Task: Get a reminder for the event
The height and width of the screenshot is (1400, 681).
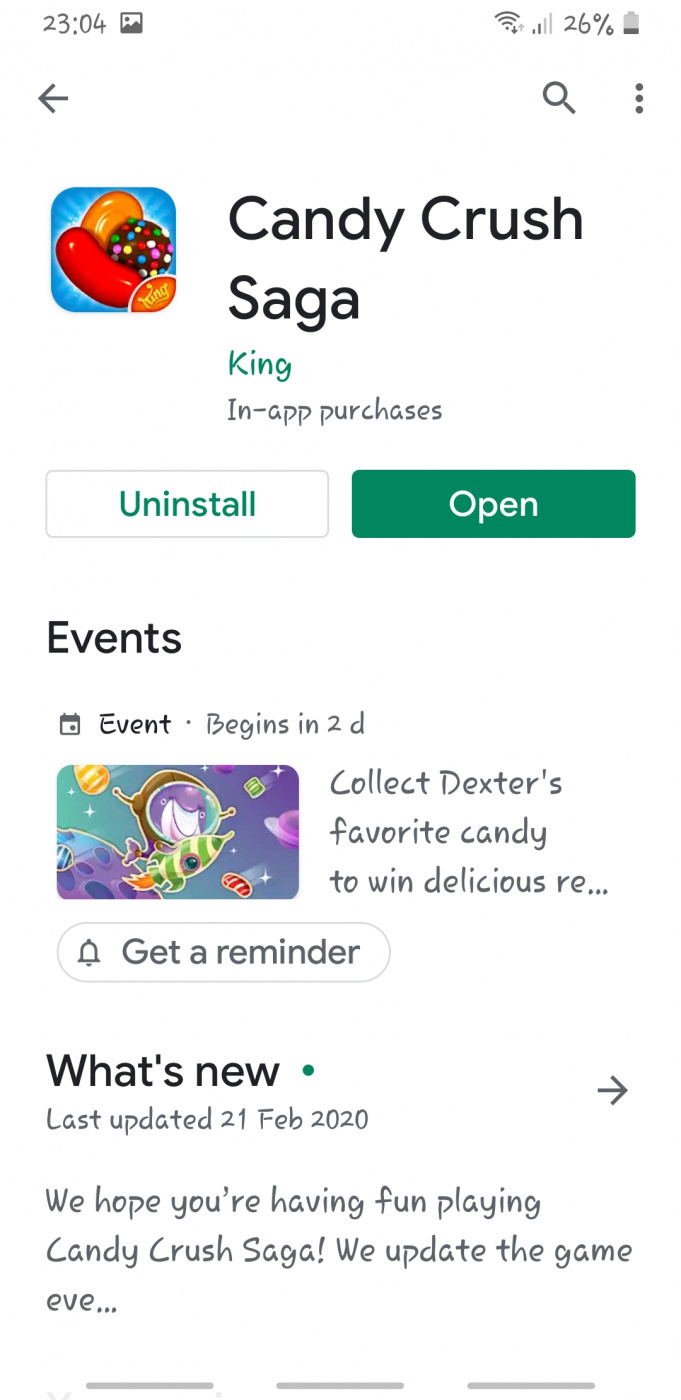Action: click(x=224, y=952)
